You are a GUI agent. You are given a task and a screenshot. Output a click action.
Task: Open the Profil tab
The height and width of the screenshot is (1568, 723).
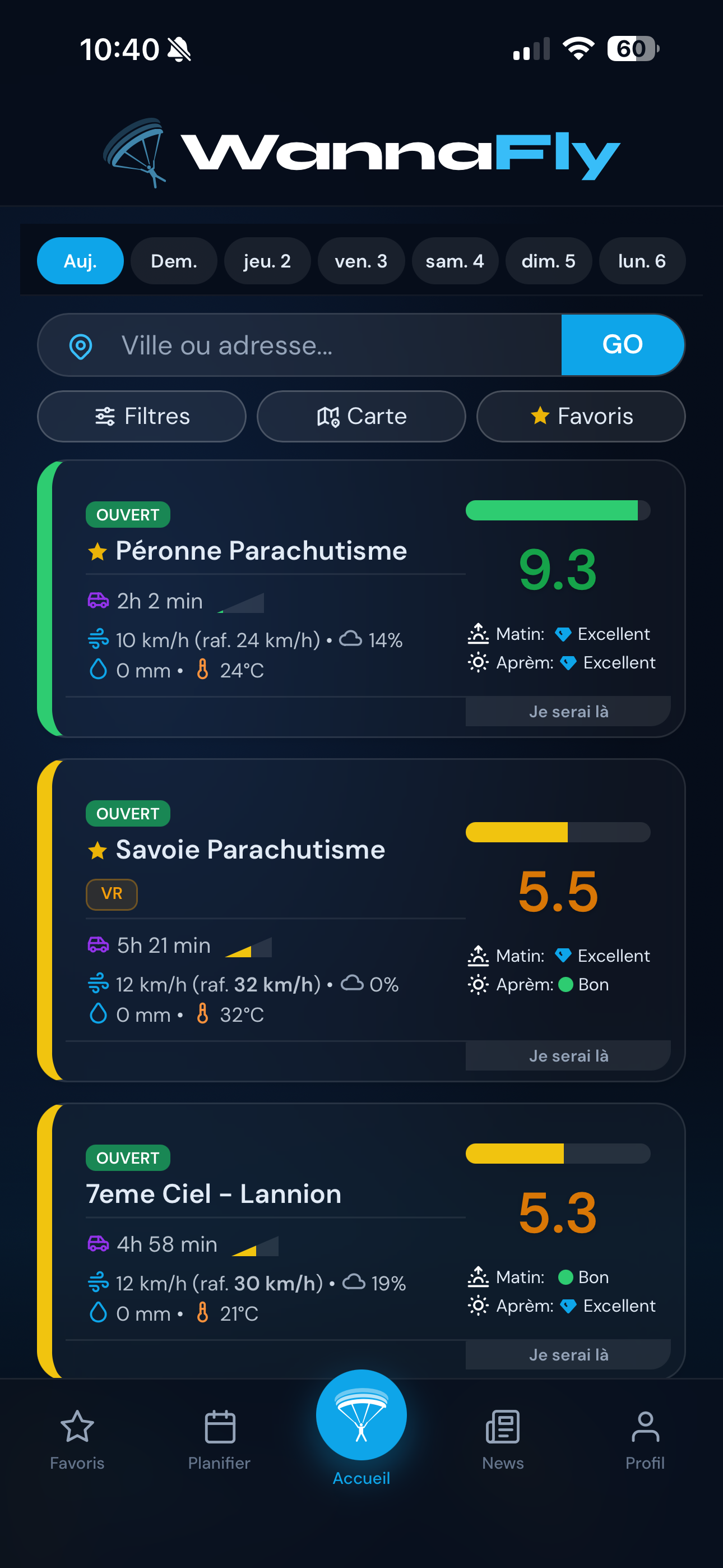(645, 1441)
